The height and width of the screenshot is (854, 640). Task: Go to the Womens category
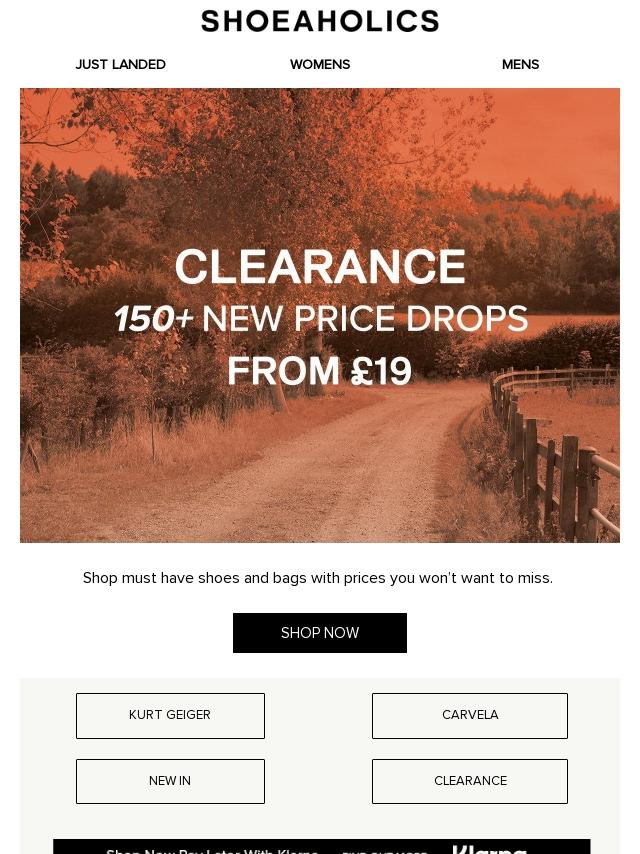click(320, 64)
